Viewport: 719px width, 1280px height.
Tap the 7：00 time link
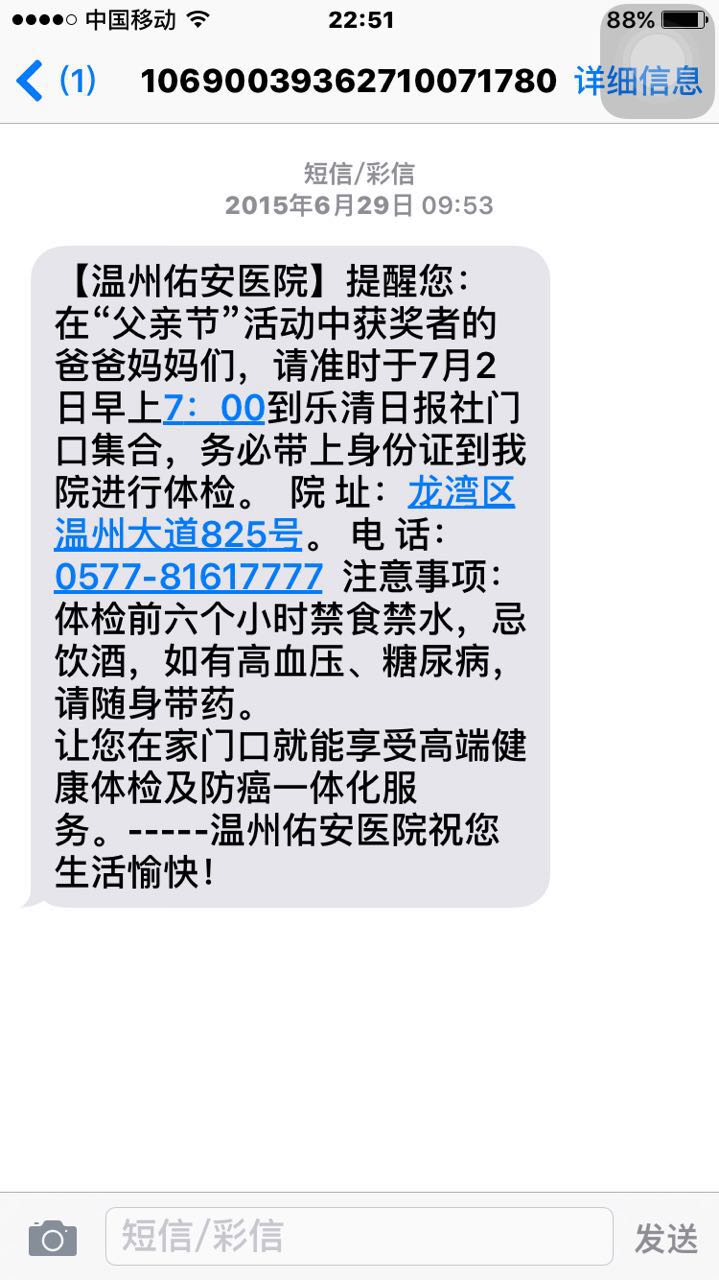212,408
